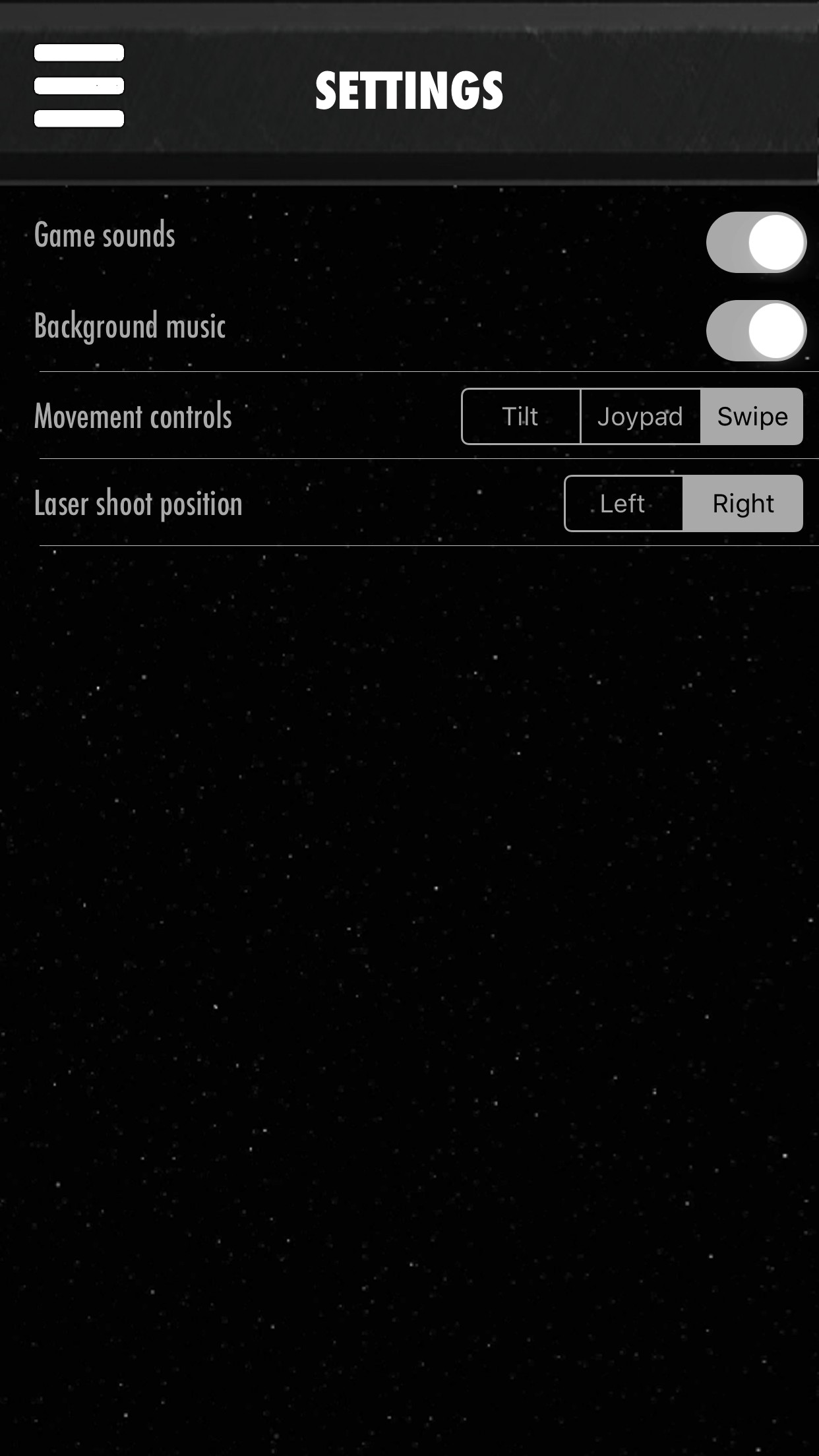Select Right laser shoot position
The image size is (819, 1456).
[x=743, y=503]
